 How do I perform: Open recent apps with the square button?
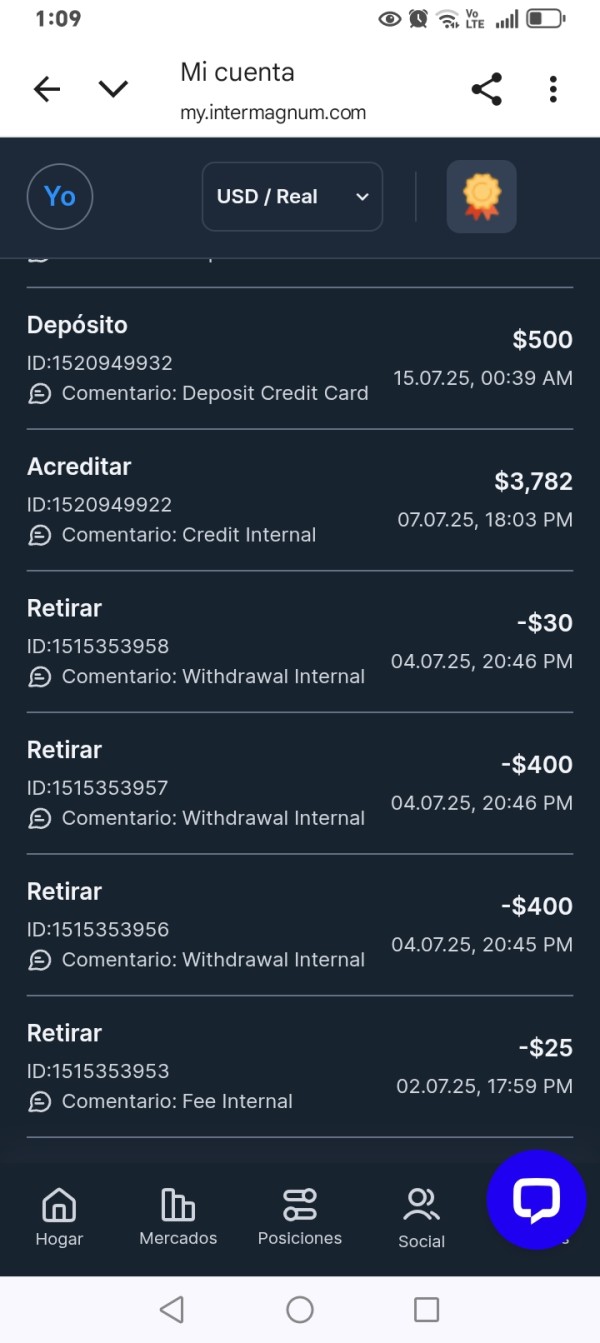(427, 1309)
